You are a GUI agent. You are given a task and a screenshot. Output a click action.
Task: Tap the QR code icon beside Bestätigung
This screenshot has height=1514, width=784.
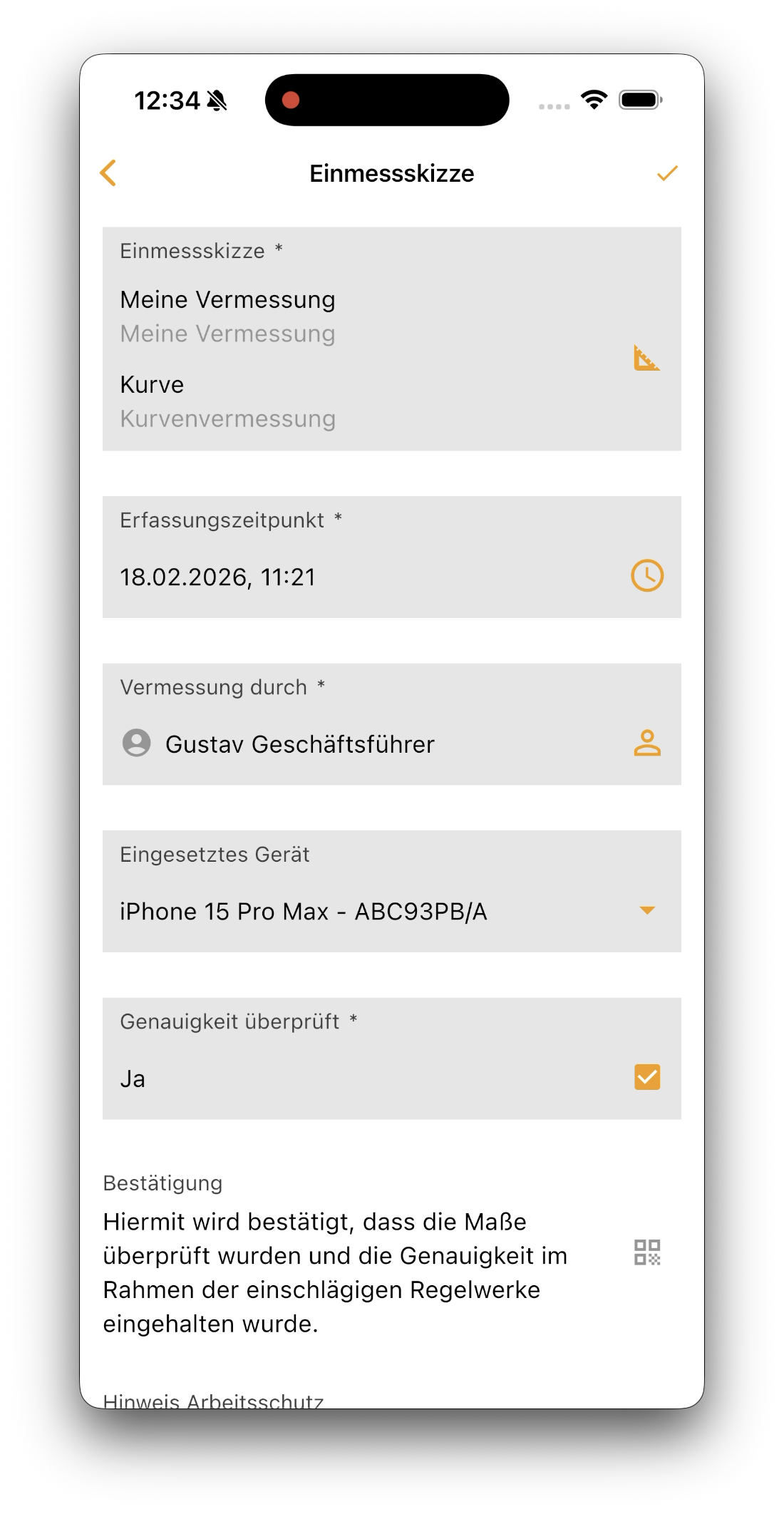click(x=647, y=1252)
